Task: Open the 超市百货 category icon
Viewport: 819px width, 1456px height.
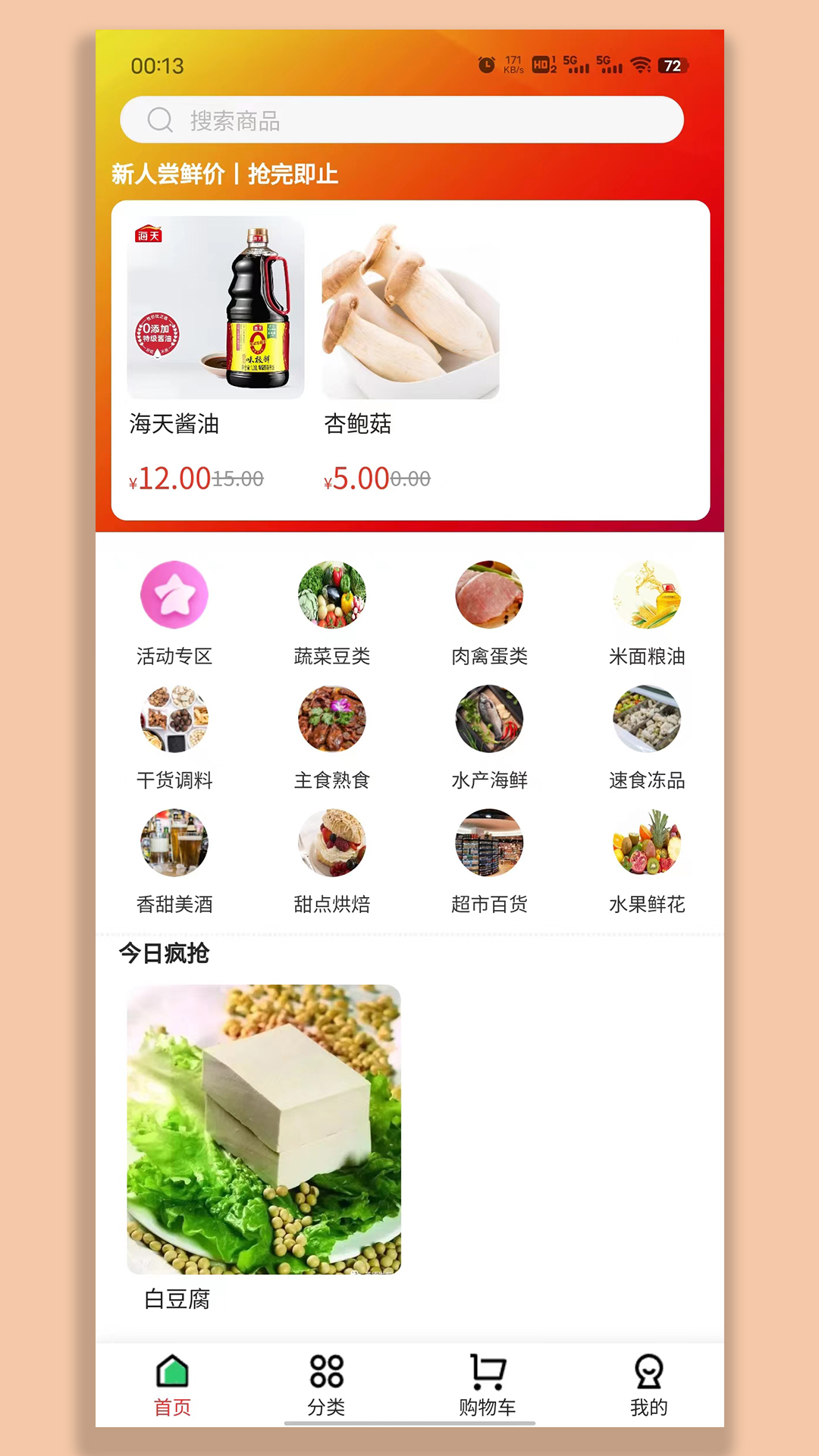Action: coord(489,843)
